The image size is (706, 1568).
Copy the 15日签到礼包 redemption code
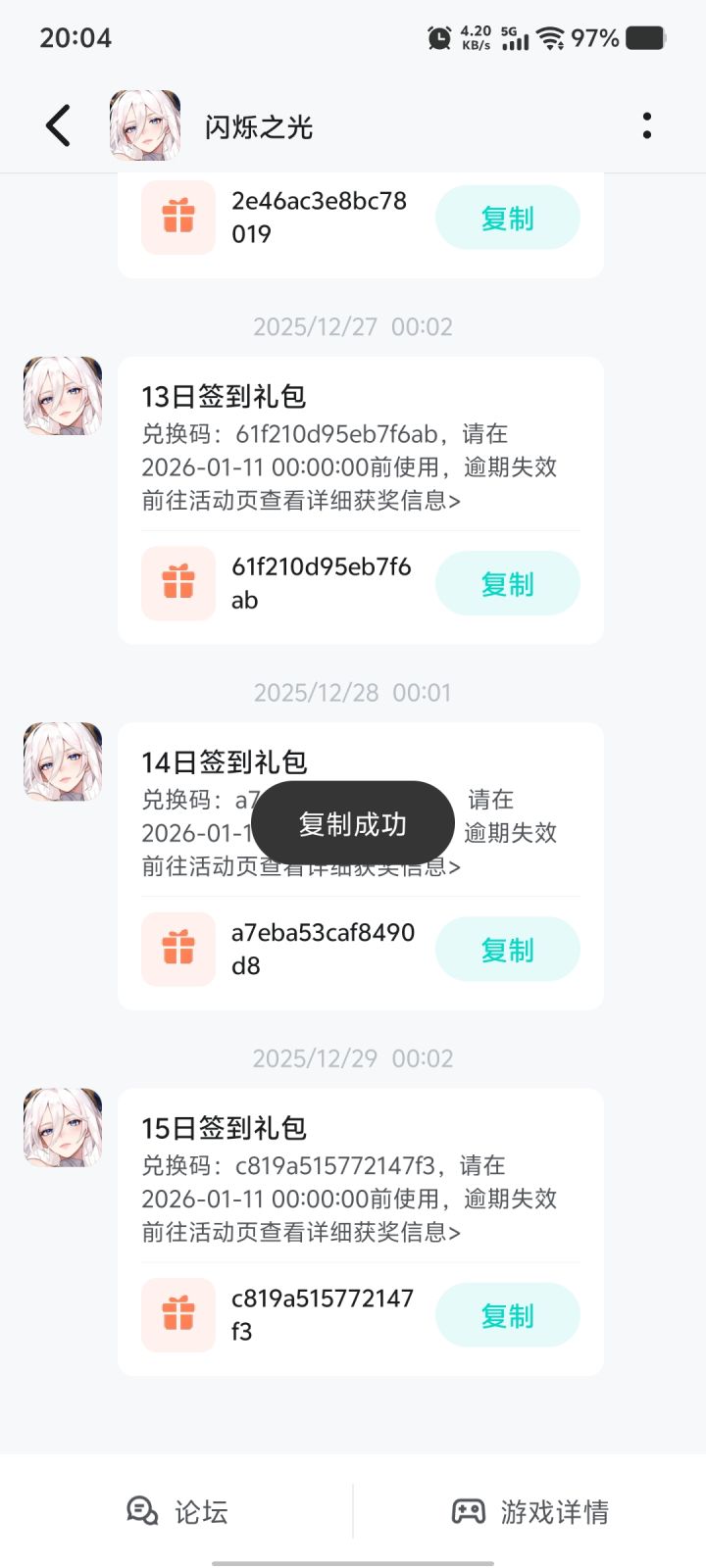(x=507, y=1315)
